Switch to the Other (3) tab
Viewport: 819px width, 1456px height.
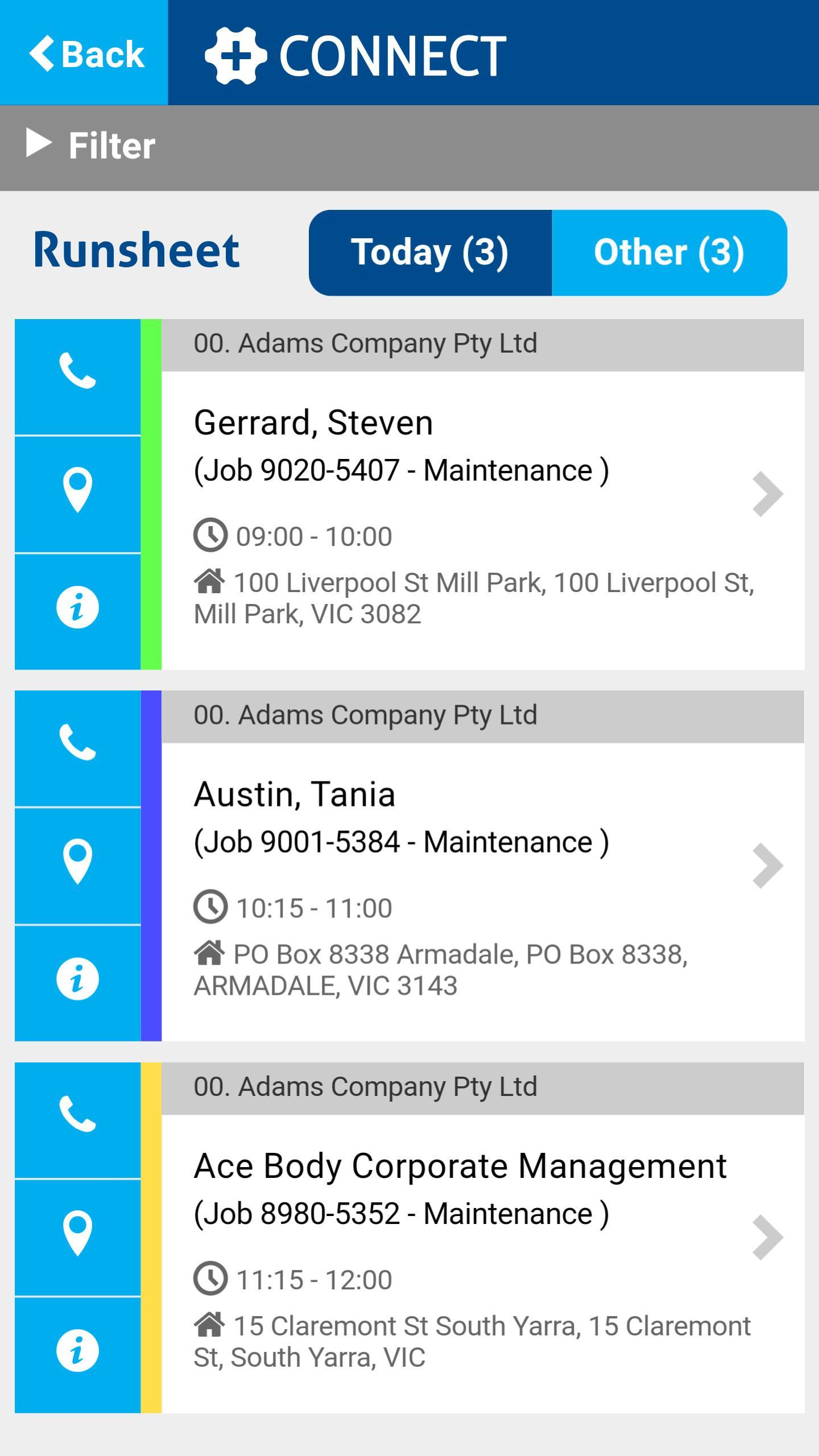(669, 253)
